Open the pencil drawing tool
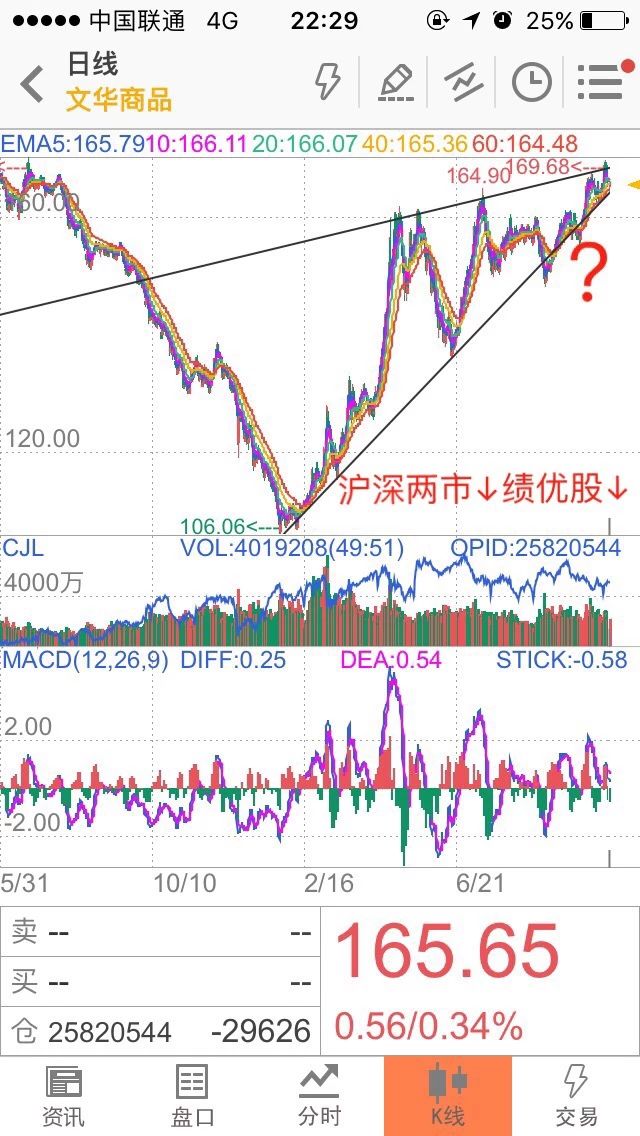Viewport: 640px width, 1136px height. [397, 82]
